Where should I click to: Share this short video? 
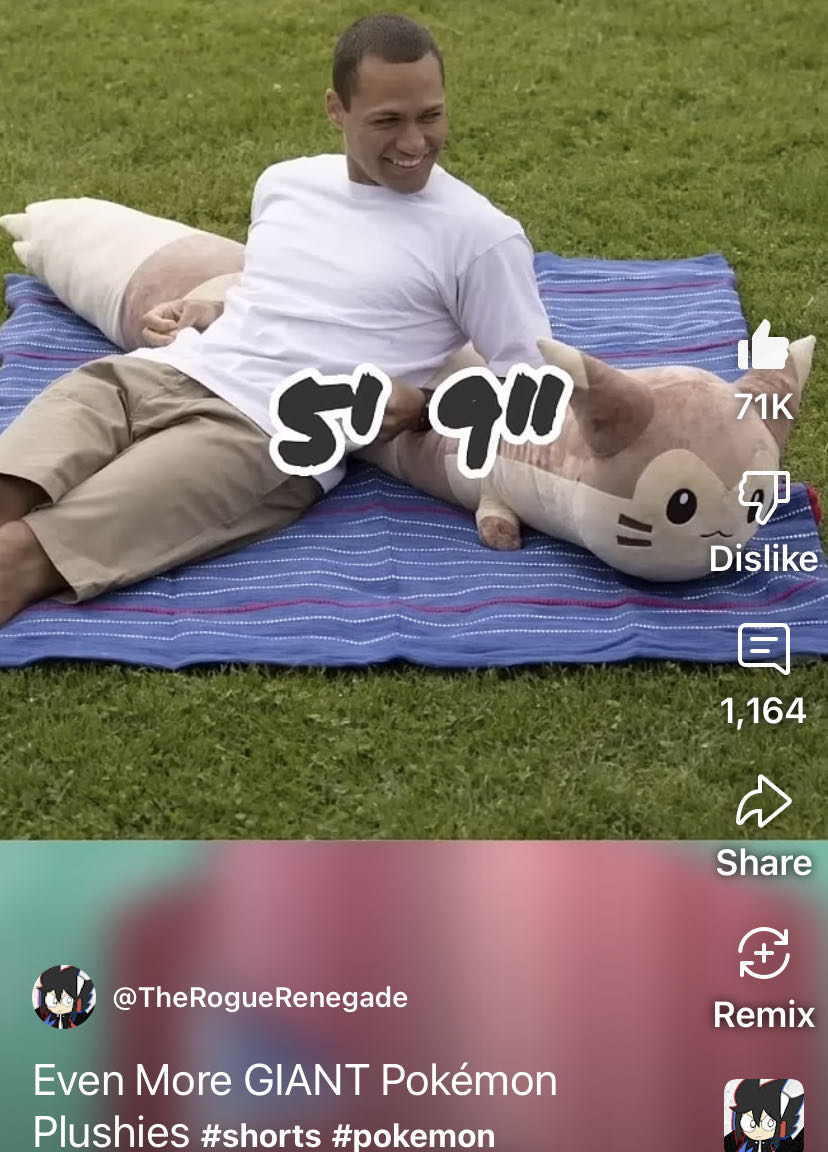coord(763,803)
